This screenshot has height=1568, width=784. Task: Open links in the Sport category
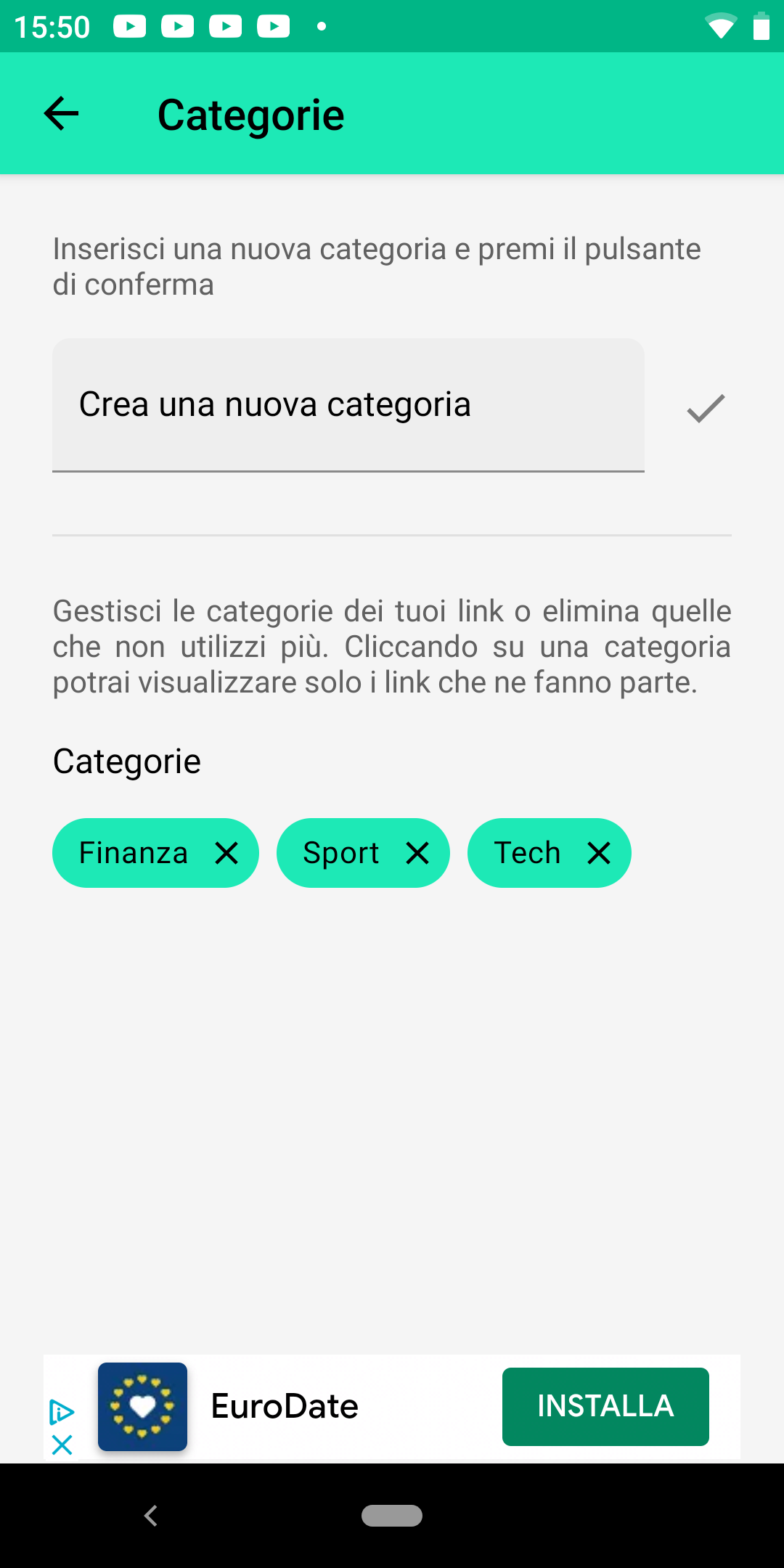pos(341,853)
